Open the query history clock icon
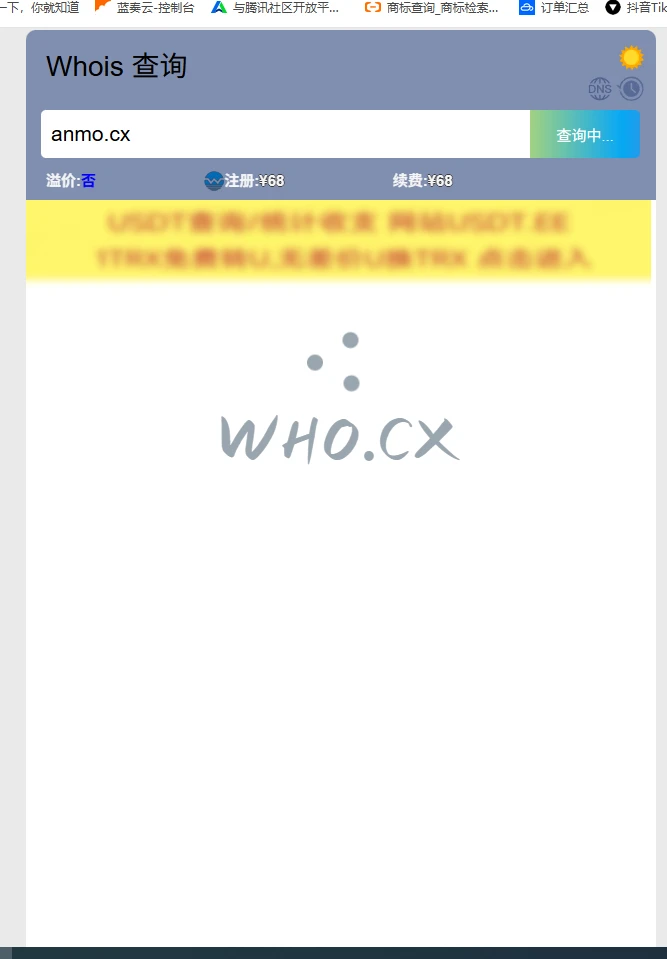The width and height of the screenshot is (667, 959). click(631, 89)
